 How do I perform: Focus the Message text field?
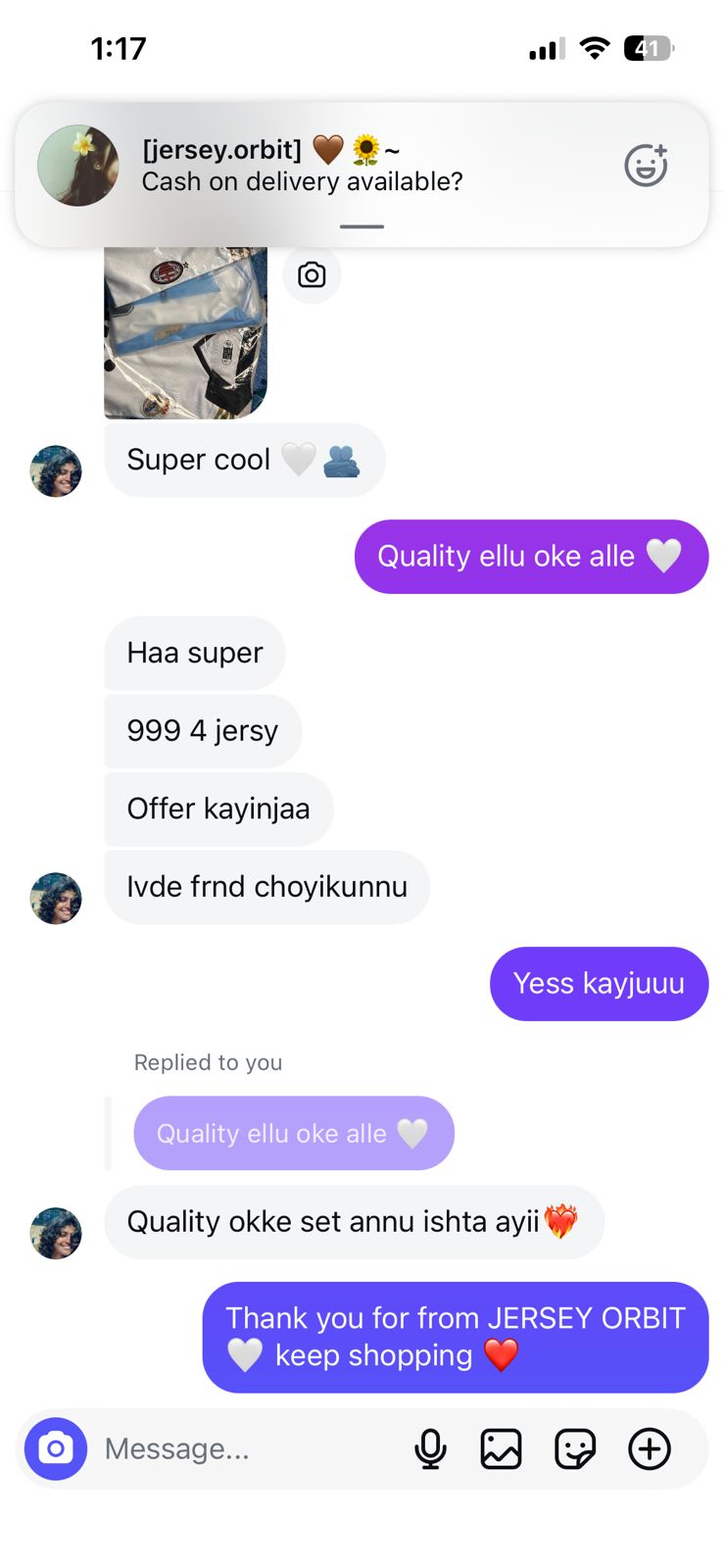[x=245, y=1448]
